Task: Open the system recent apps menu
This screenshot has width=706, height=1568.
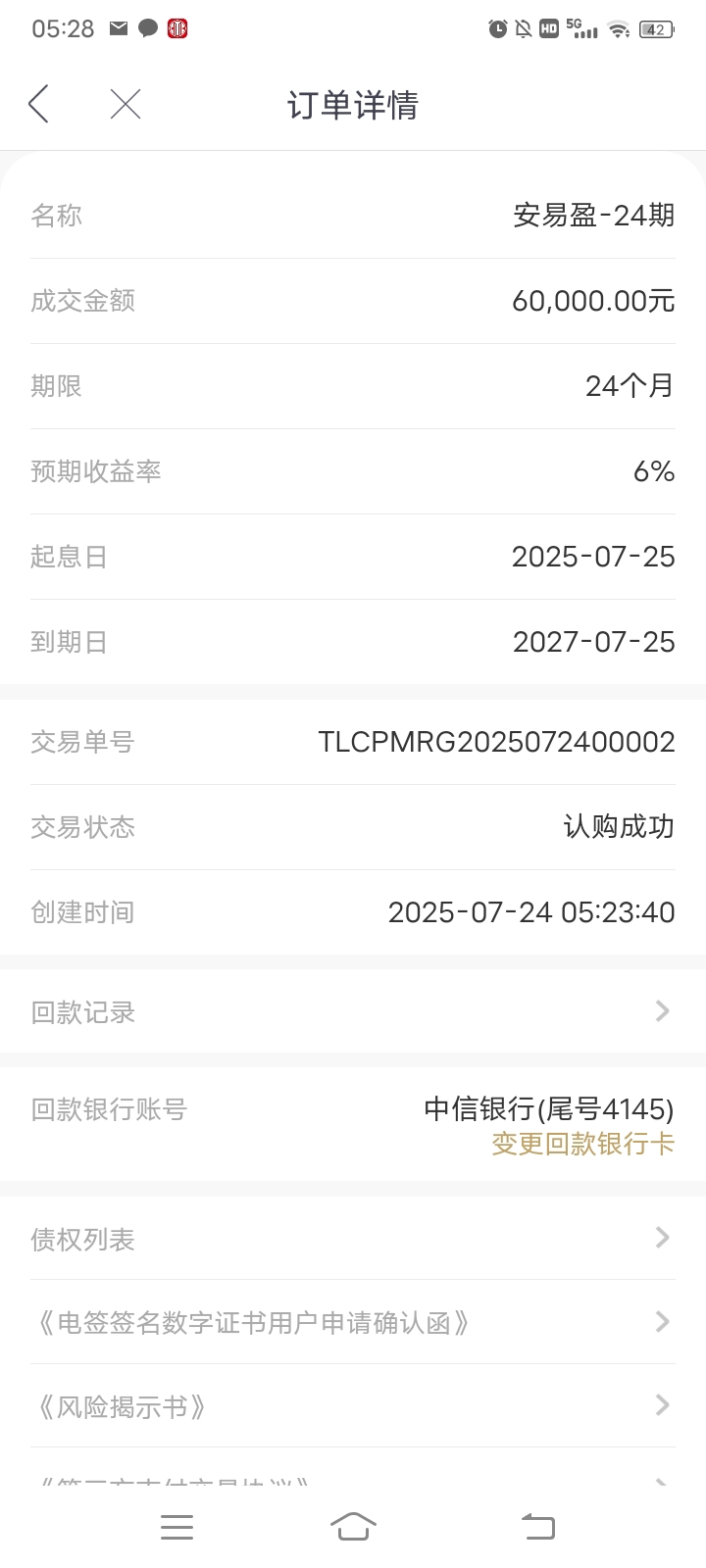Action: click(x=176, y=1526)
